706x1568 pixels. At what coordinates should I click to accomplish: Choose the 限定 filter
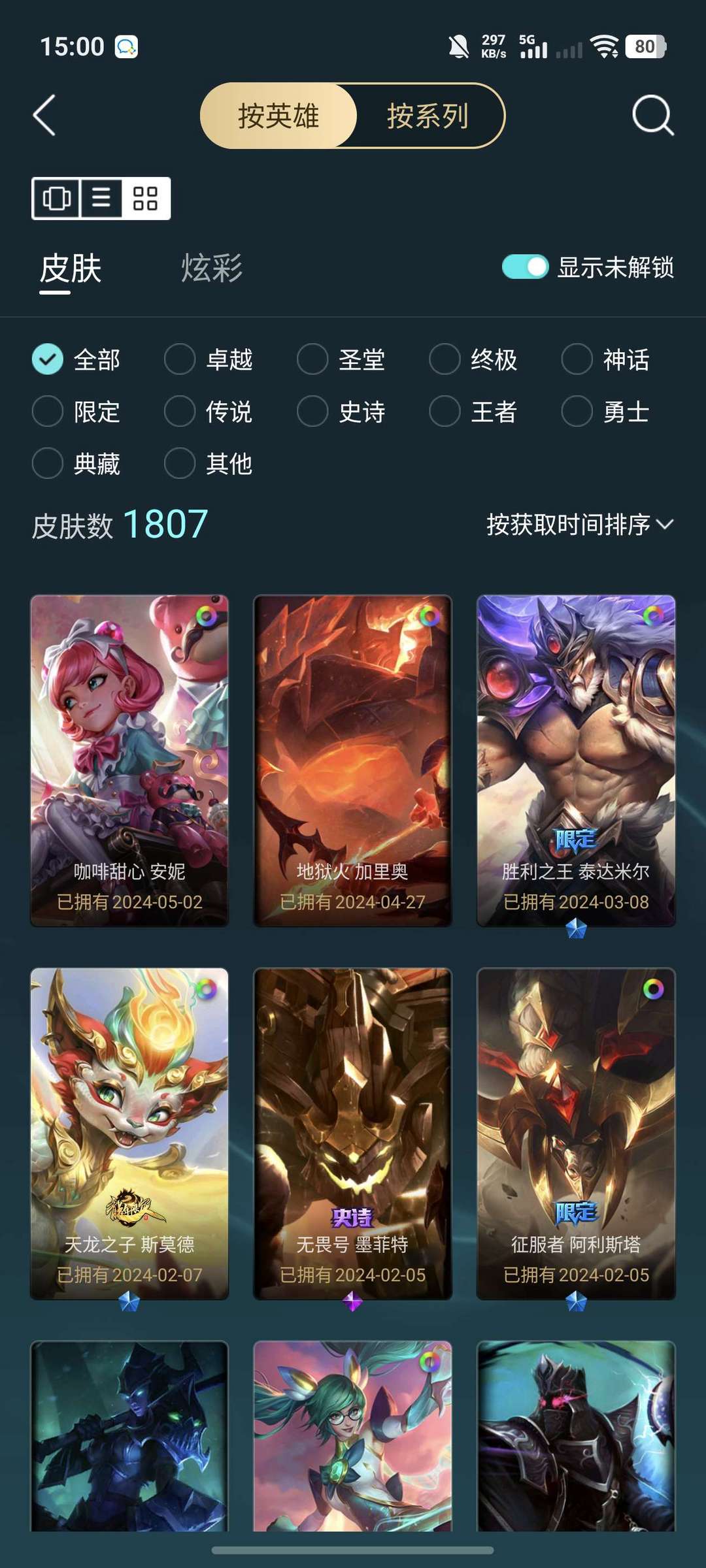coord(76,412)
